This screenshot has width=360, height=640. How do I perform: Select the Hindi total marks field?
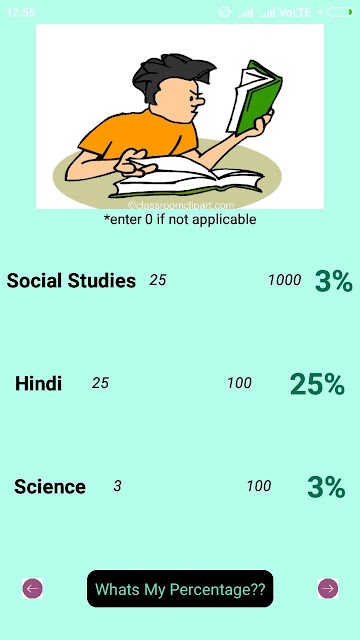(239, 383)
